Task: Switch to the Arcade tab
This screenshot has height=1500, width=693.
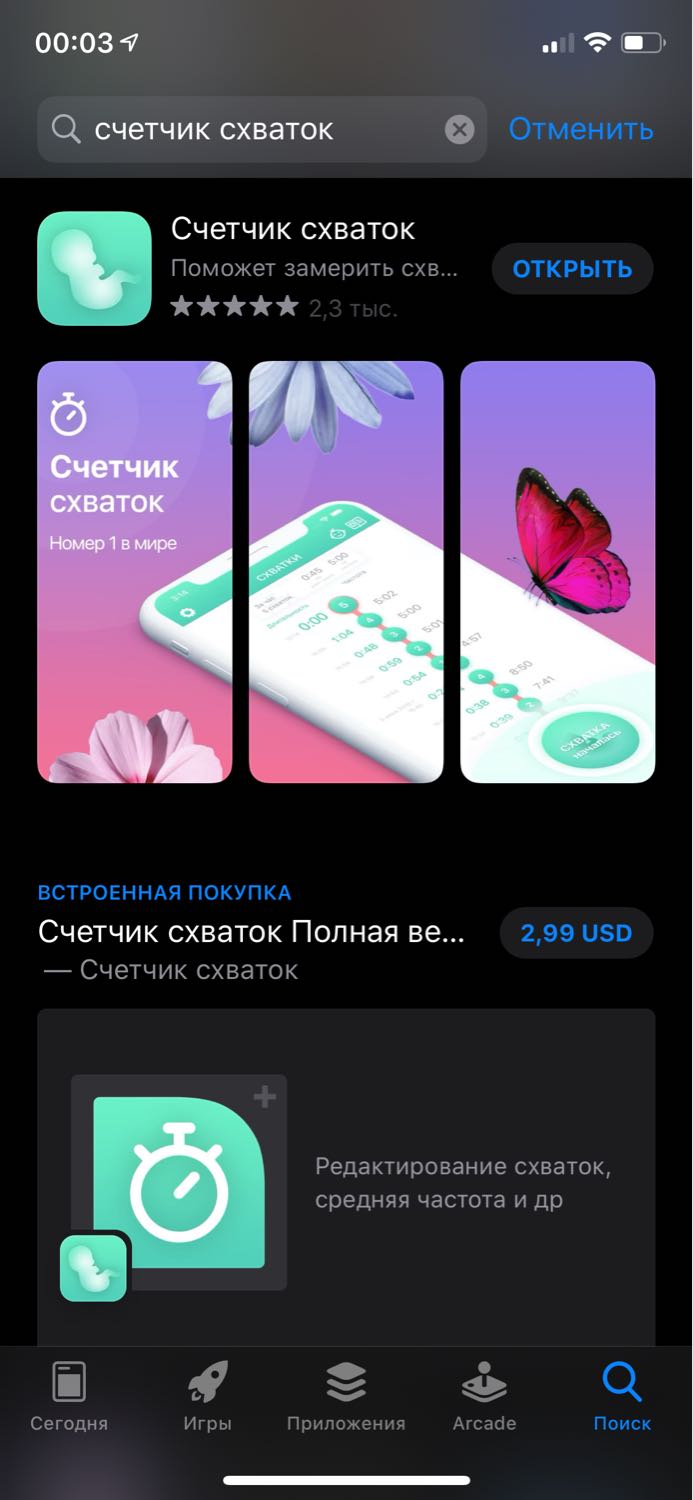Action: 485,1397
